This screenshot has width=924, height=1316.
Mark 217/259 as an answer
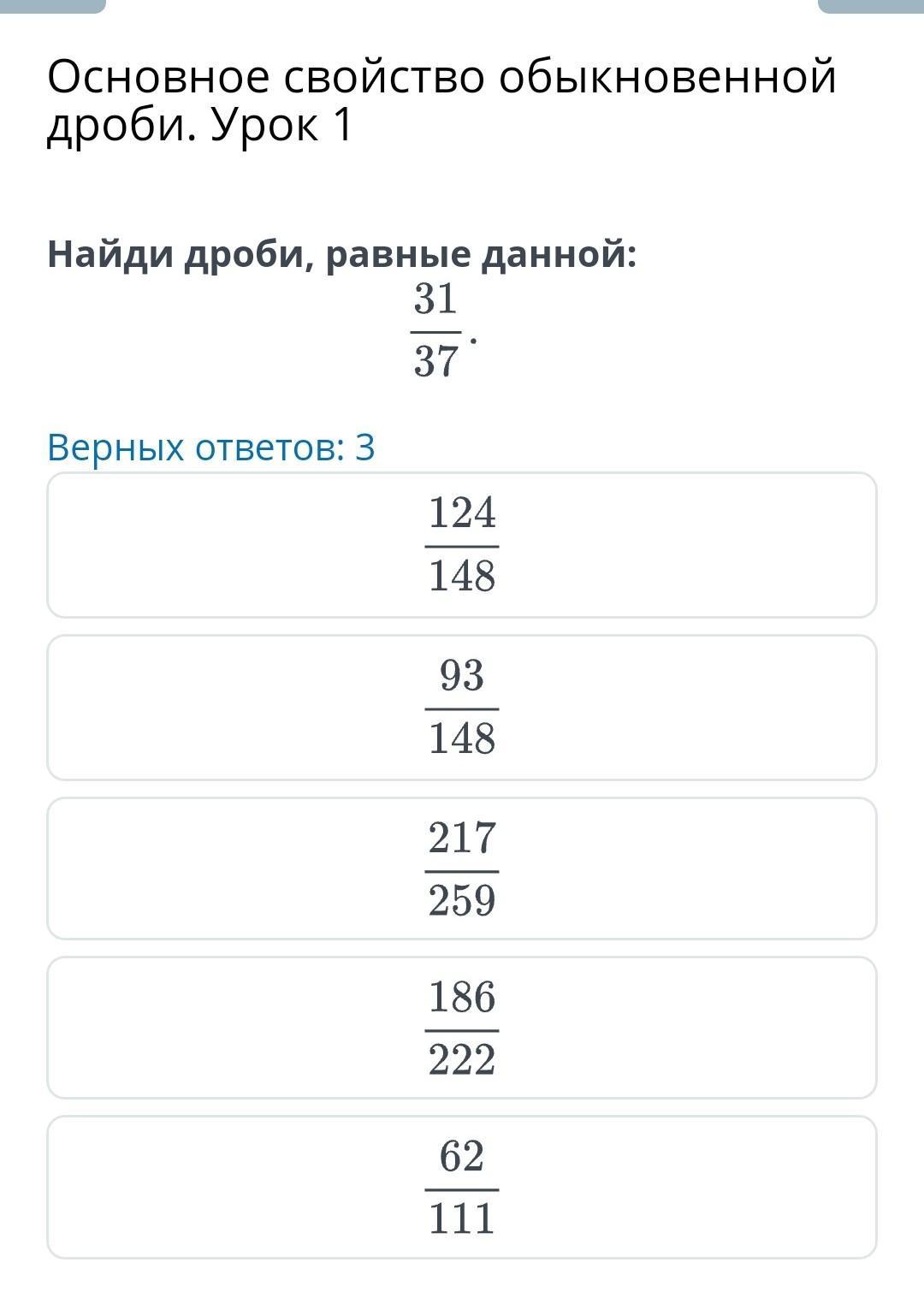462,869
